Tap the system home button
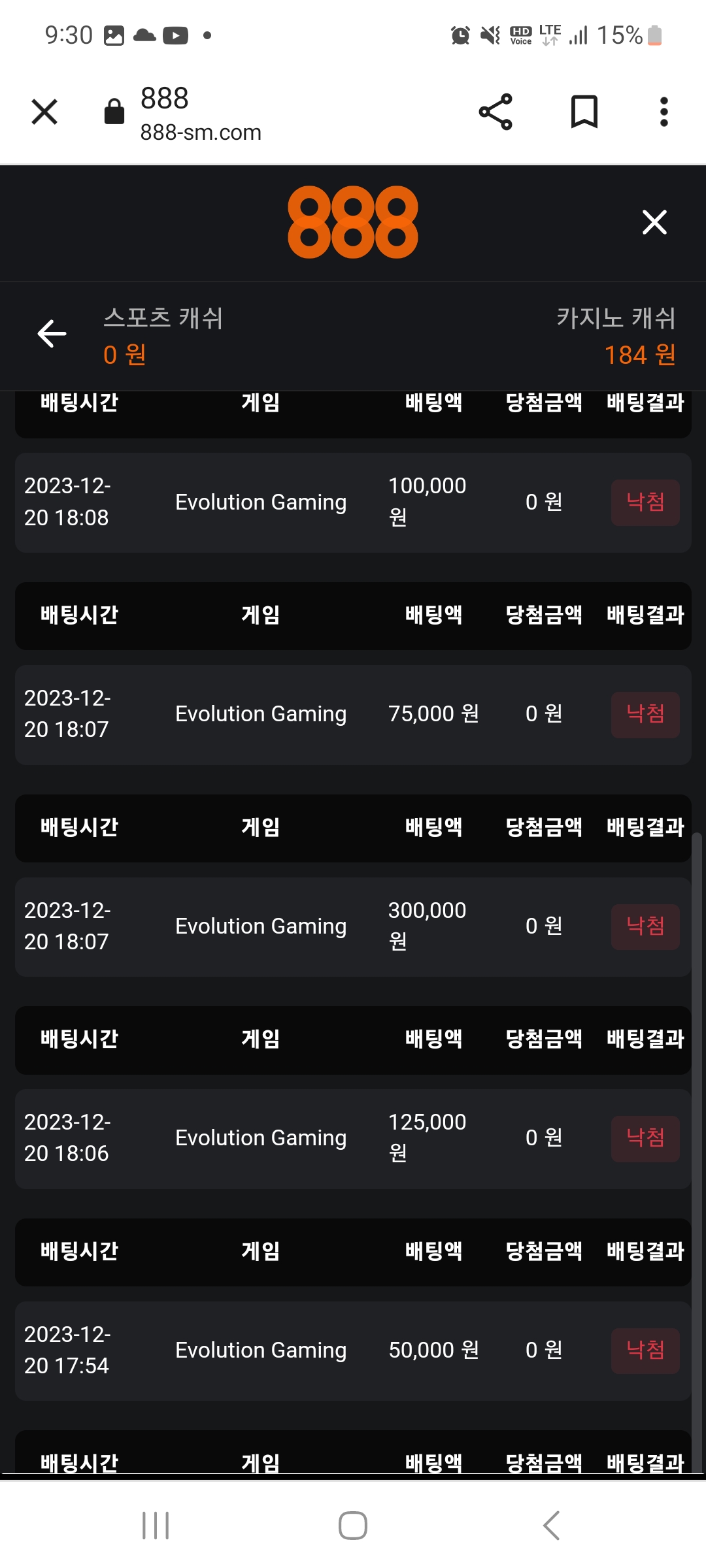 (353, 1526)
